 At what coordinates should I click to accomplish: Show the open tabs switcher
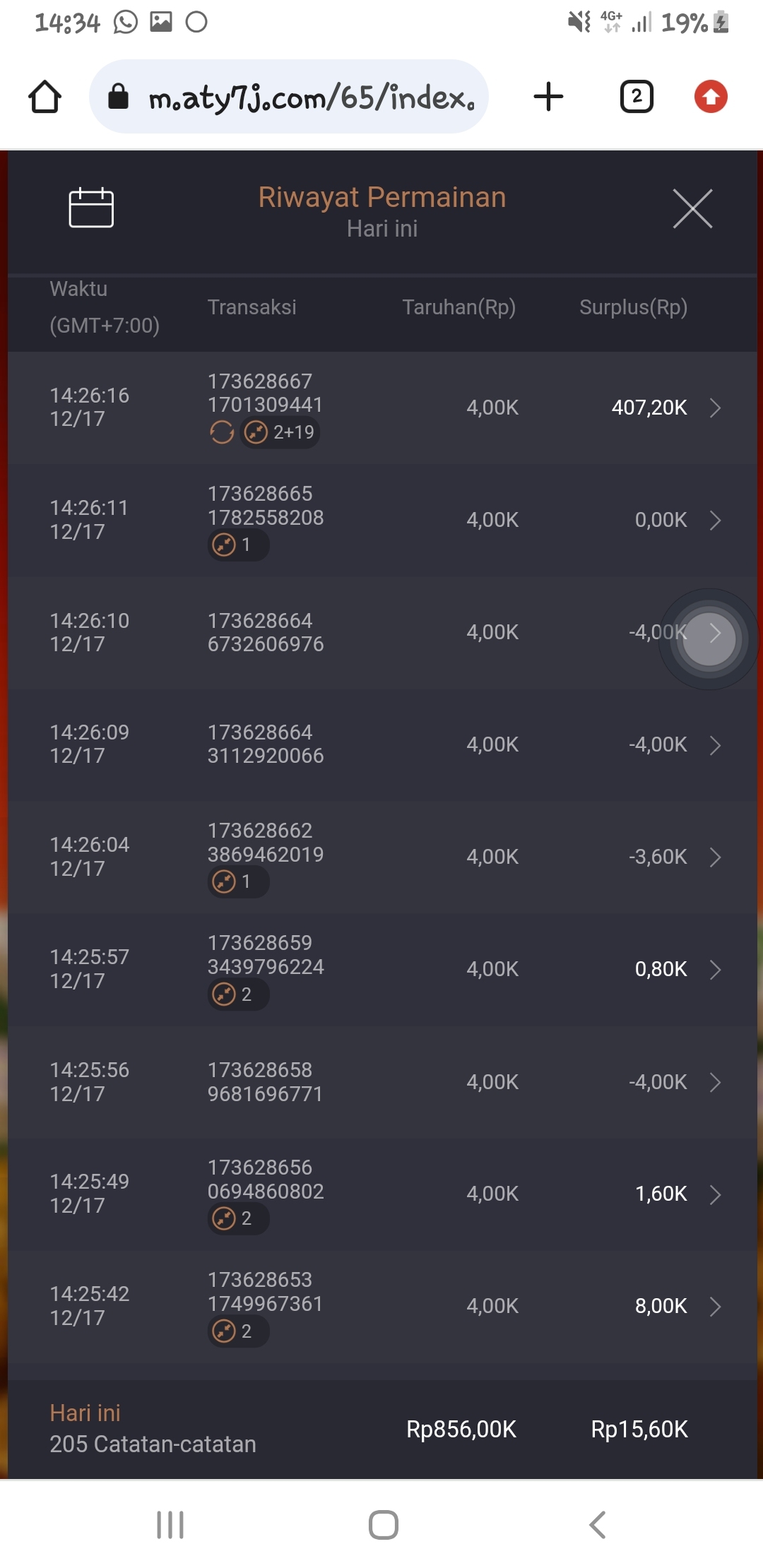coord(637,97)
